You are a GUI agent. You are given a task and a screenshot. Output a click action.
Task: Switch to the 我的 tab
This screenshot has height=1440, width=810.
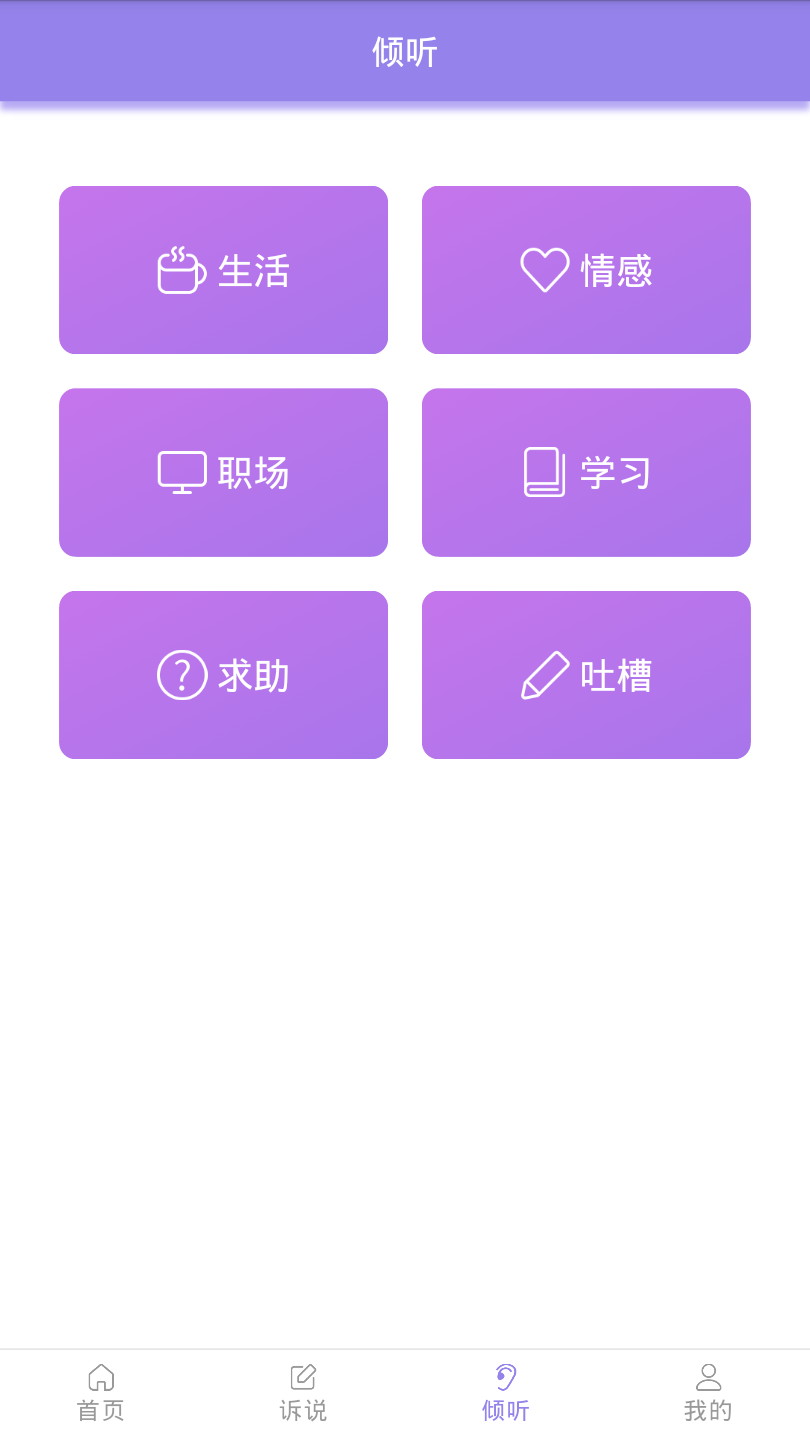(708, 1394)
